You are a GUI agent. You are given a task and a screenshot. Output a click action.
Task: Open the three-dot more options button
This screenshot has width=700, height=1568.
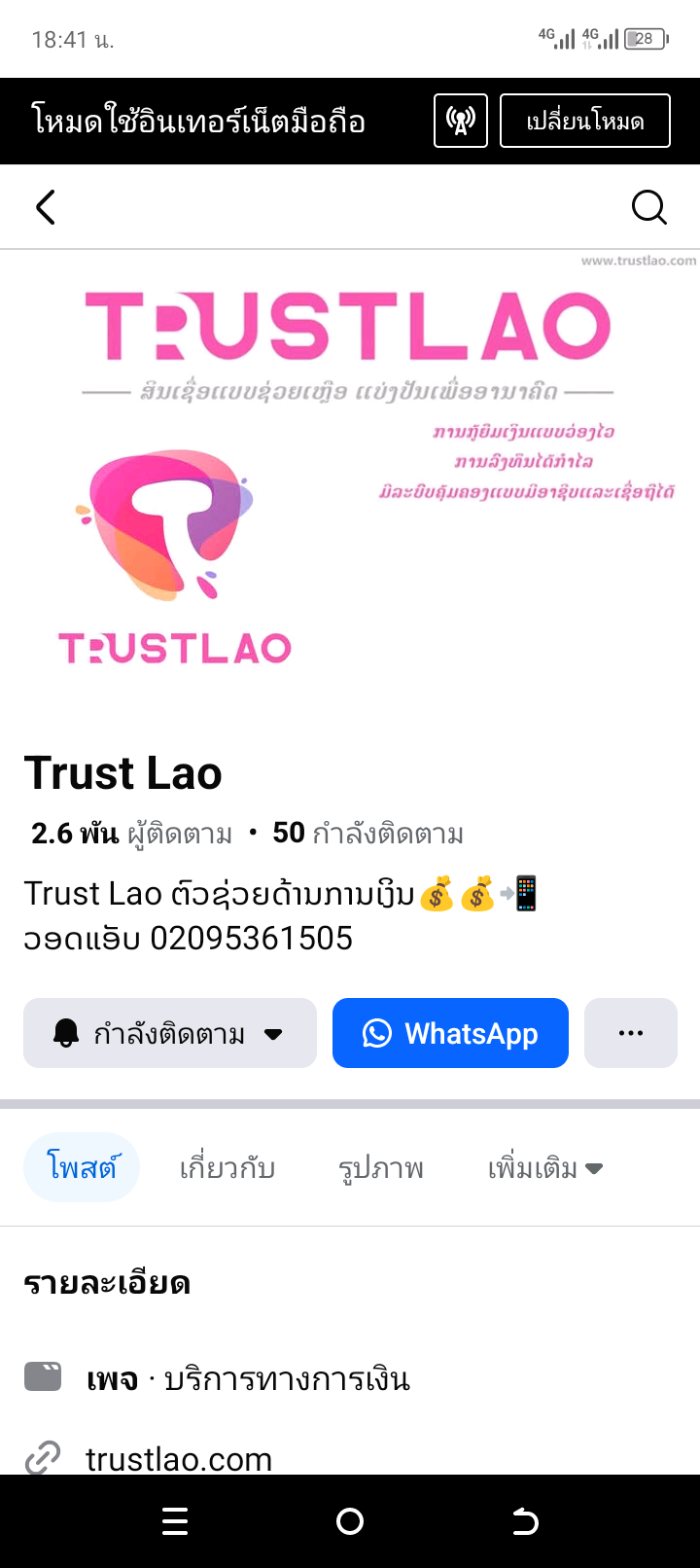630,1033
